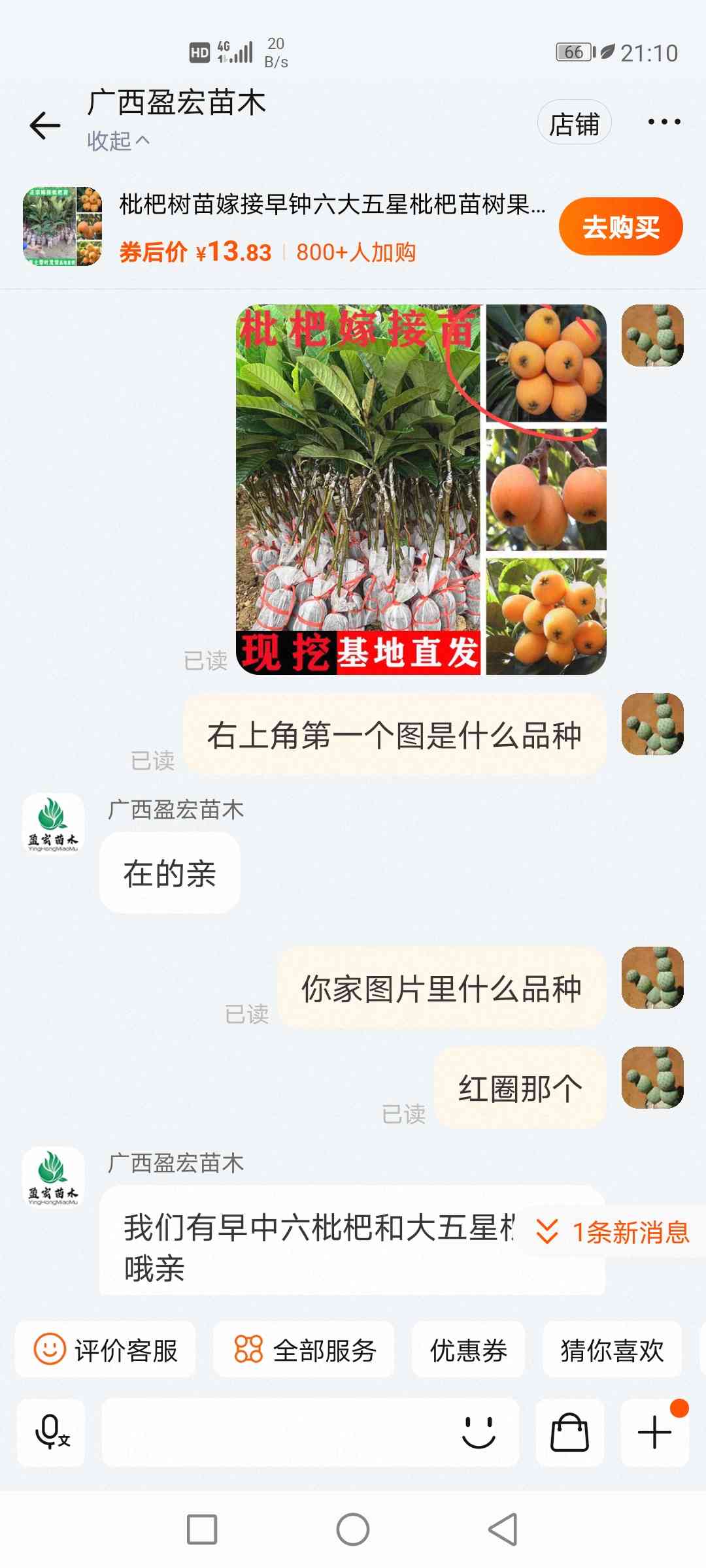The width and height of the screenshot is (706, 1568).
Task: Switch to voice input with microphone icon
Action: coord(51,1433)
